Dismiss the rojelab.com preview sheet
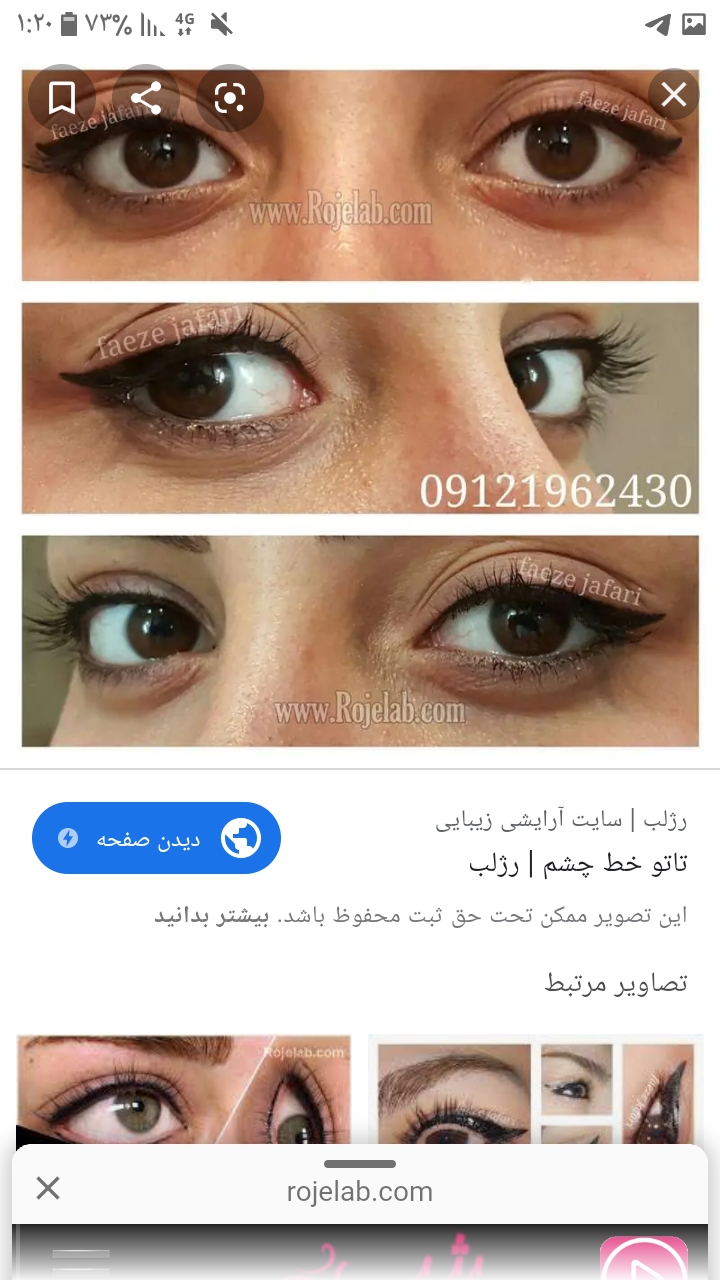Image resolution: width=720 pixels, height=1280 pixels. click(x=48, y=1188)
